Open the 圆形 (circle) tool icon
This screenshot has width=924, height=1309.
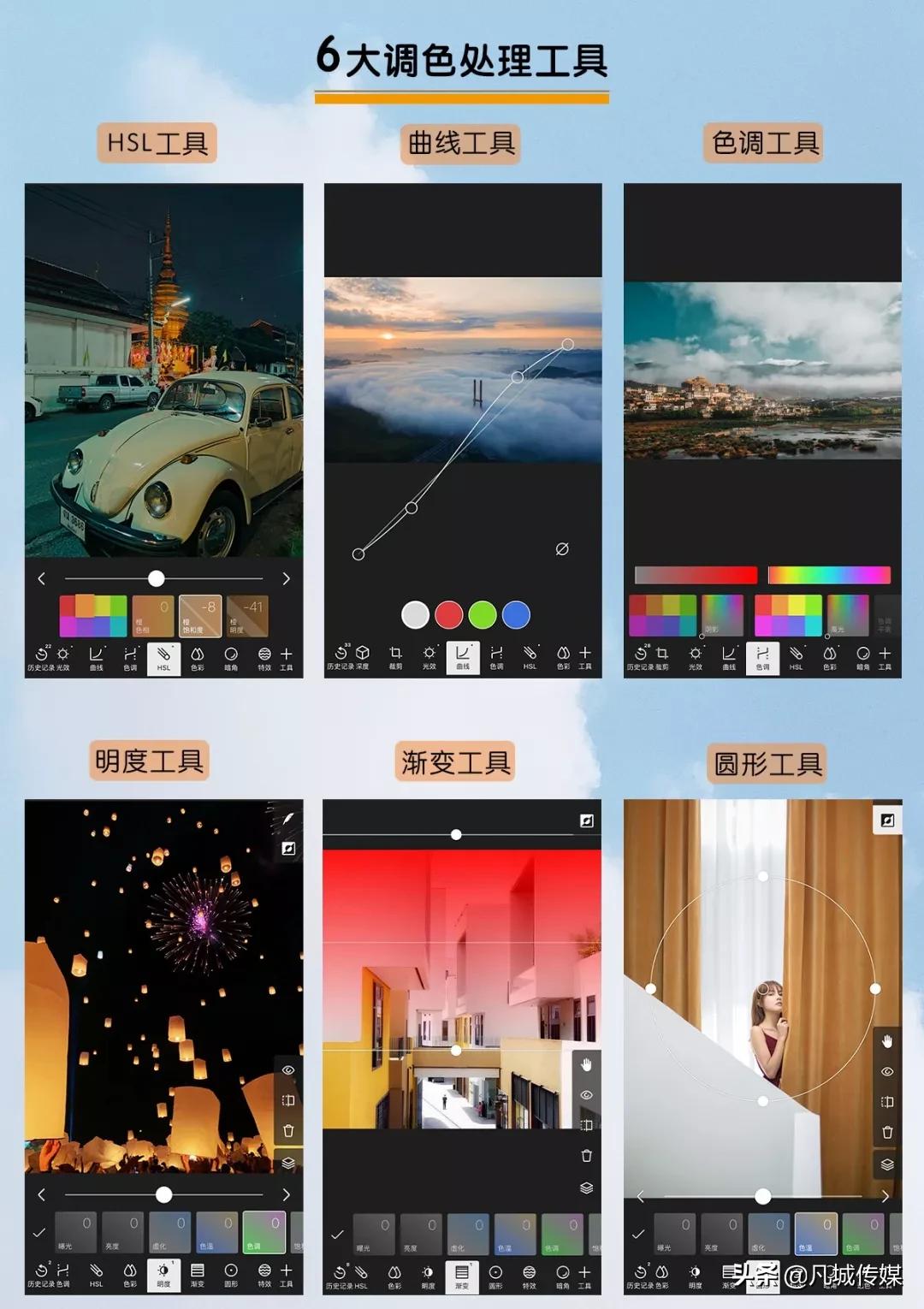pyautogui.click(x=495, y=1281)
